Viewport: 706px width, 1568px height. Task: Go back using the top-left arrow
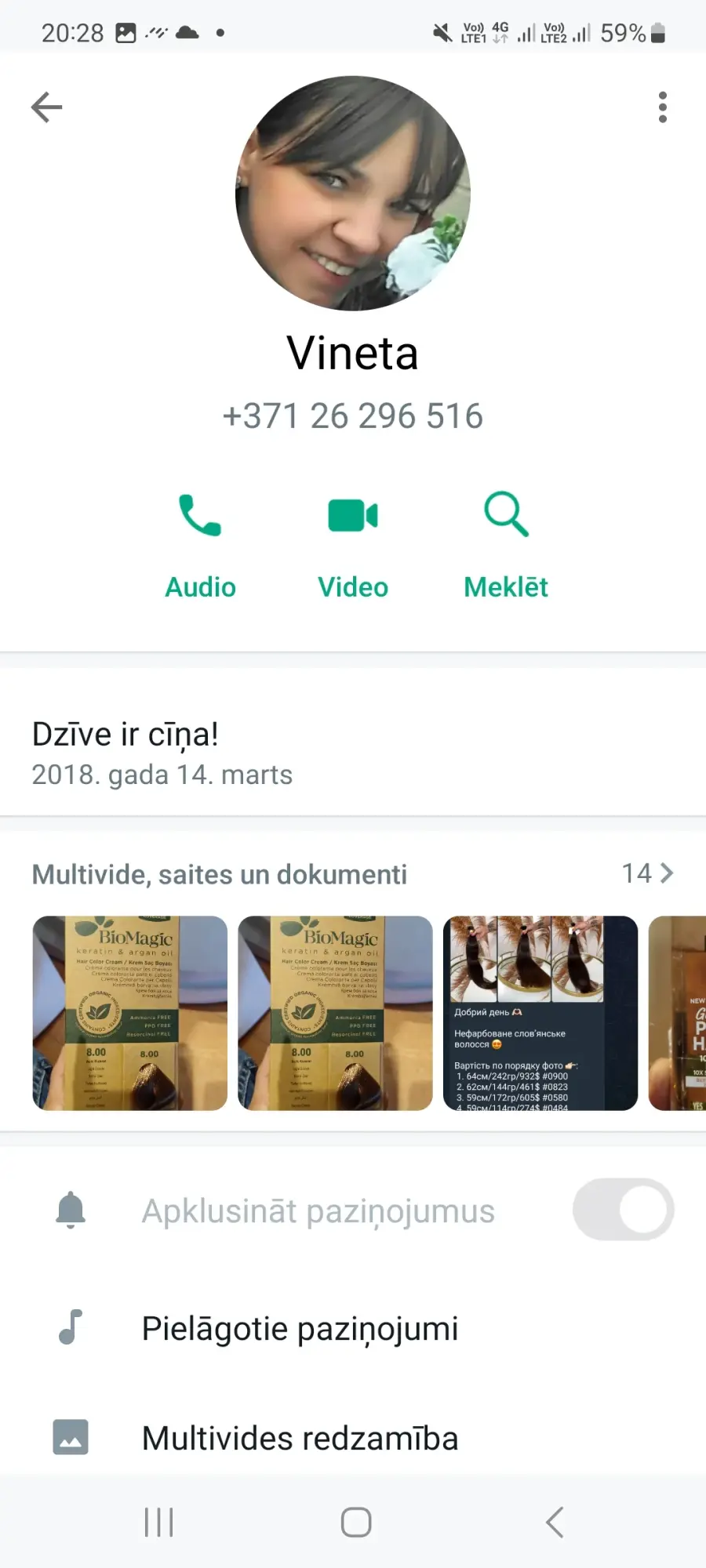[x=46, y=107]
